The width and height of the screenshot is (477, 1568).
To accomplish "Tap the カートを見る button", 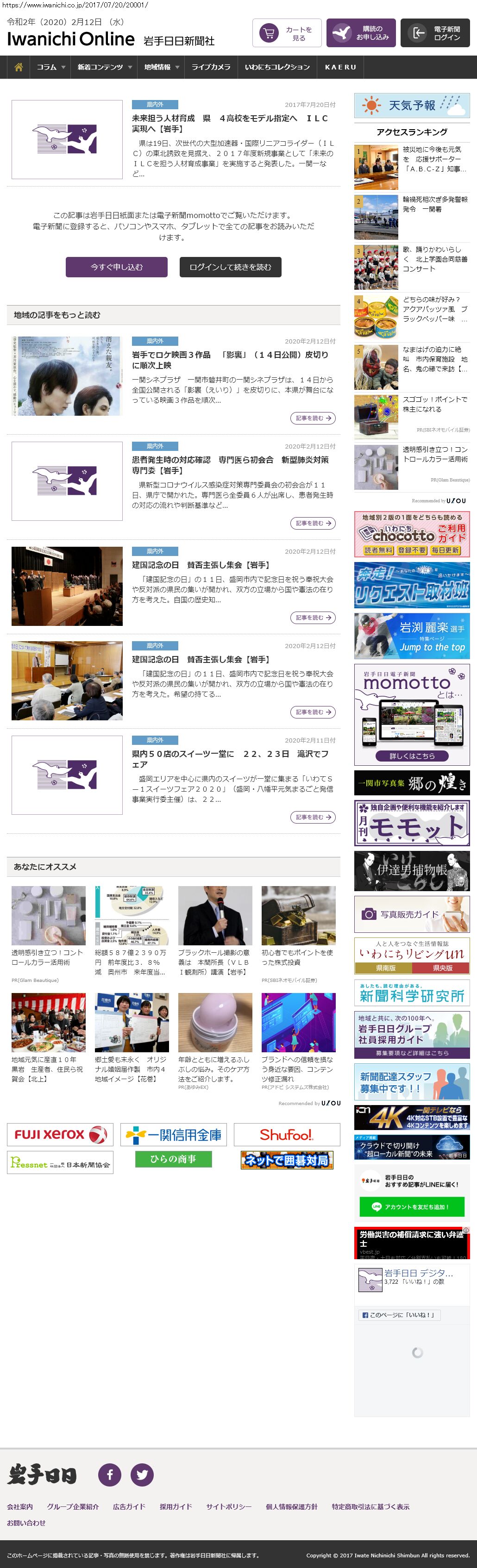I will tap(286, 33).
